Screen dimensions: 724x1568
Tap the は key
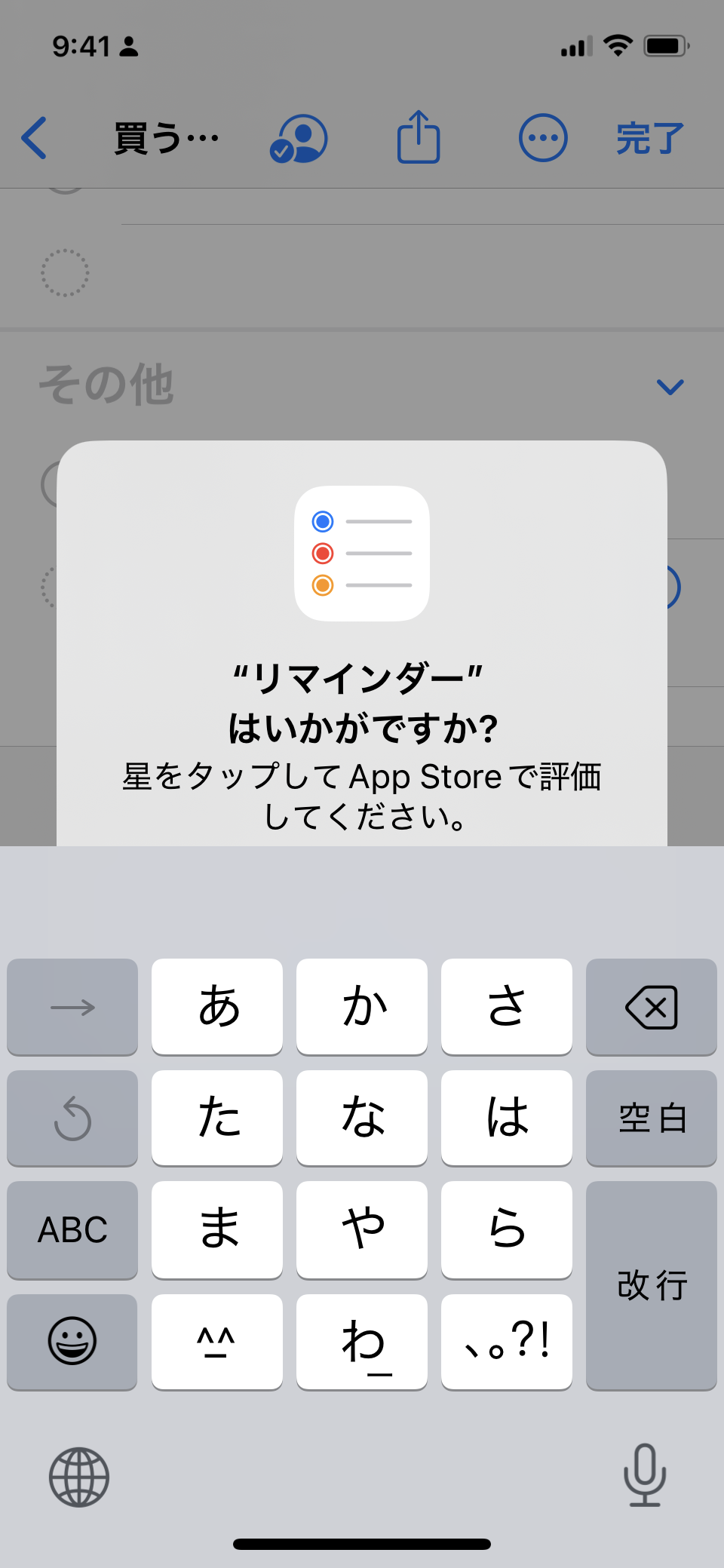click(x=507, y=1118)
